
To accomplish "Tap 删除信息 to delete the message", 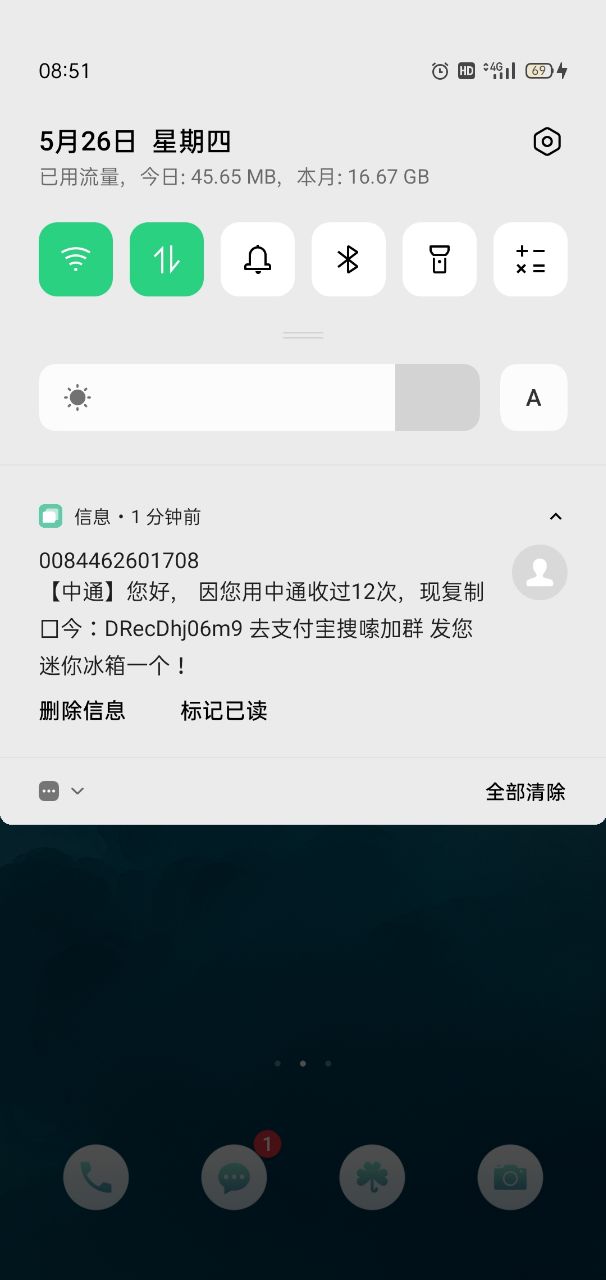I will (x=82, y=711).
